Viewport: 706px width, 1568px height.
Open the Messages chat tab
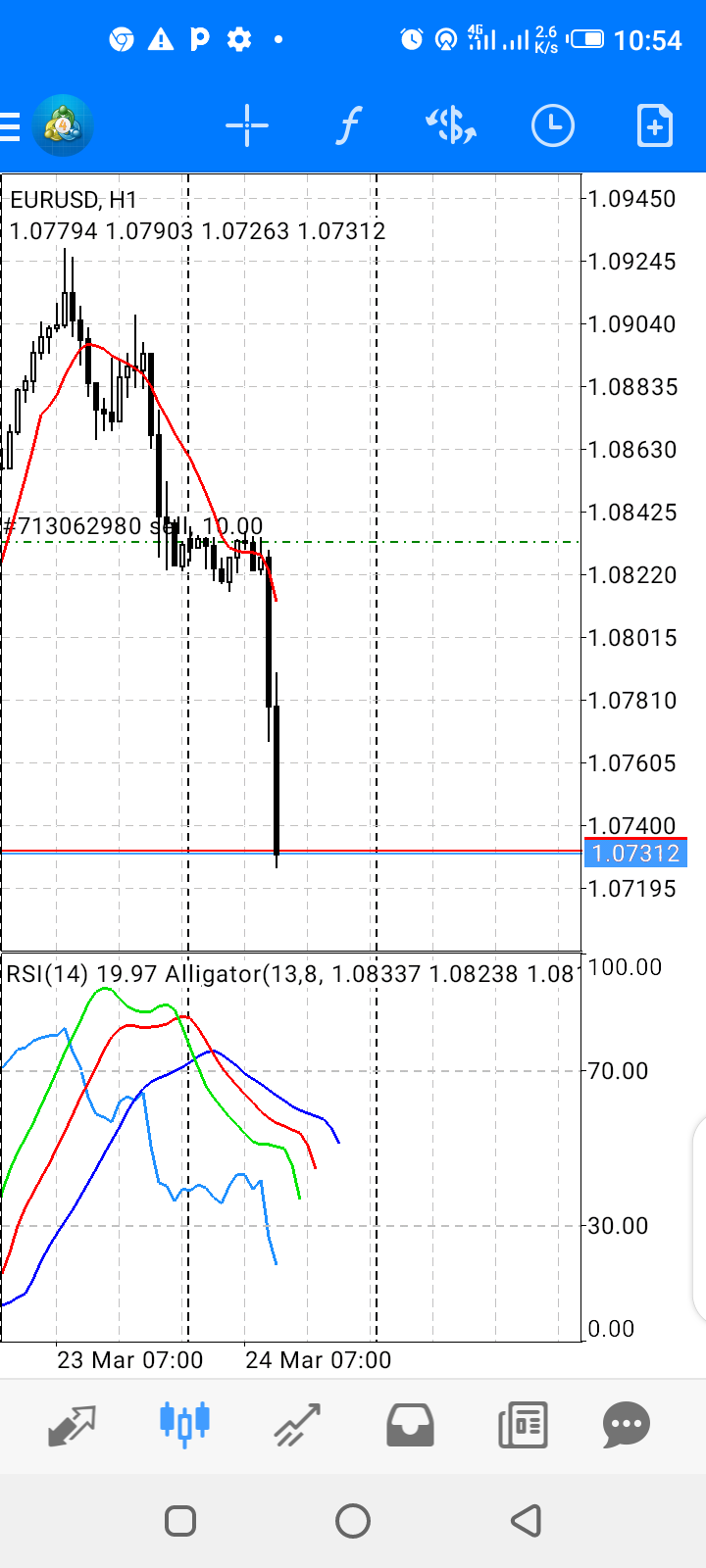[x=627, y=1425]
